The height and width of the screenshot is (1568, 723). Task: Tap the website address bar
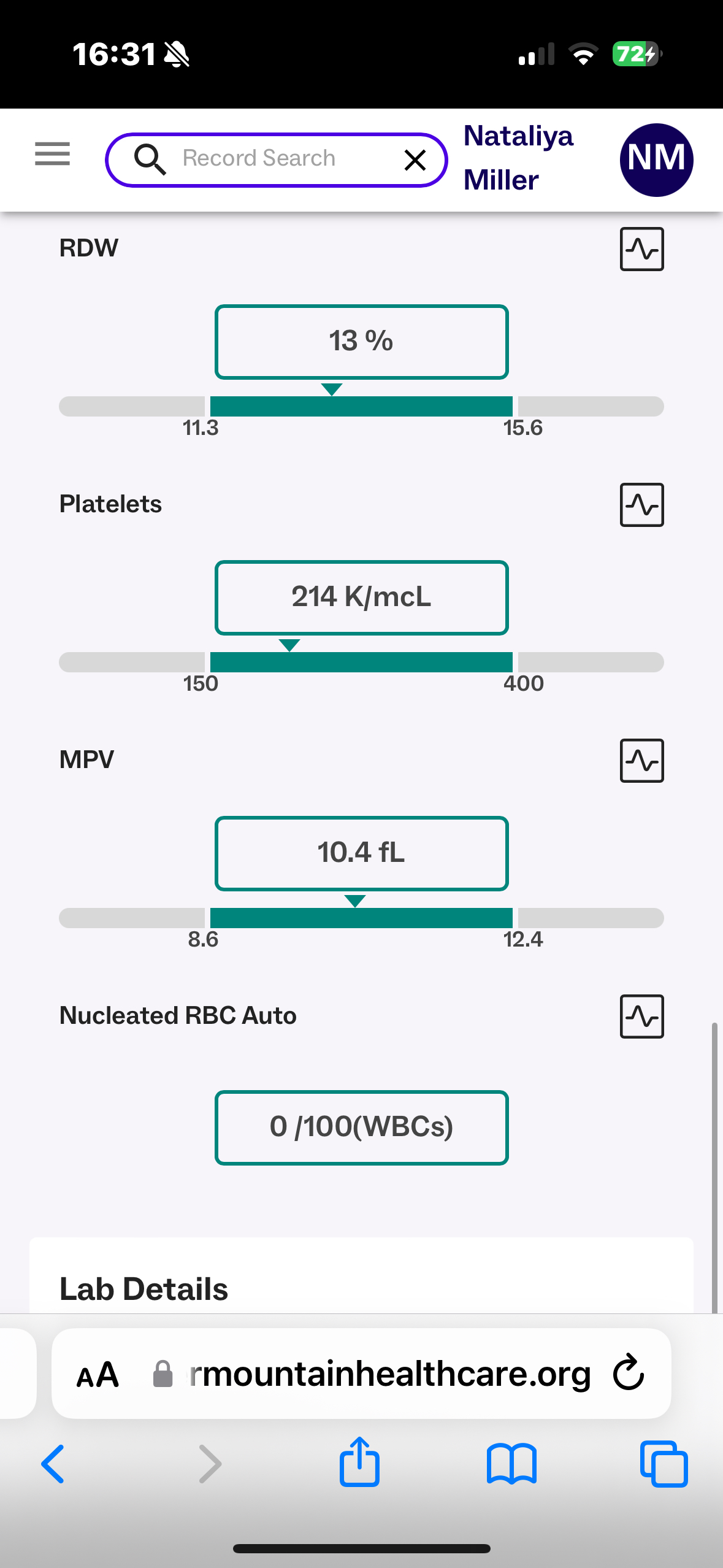[380, 1375]
